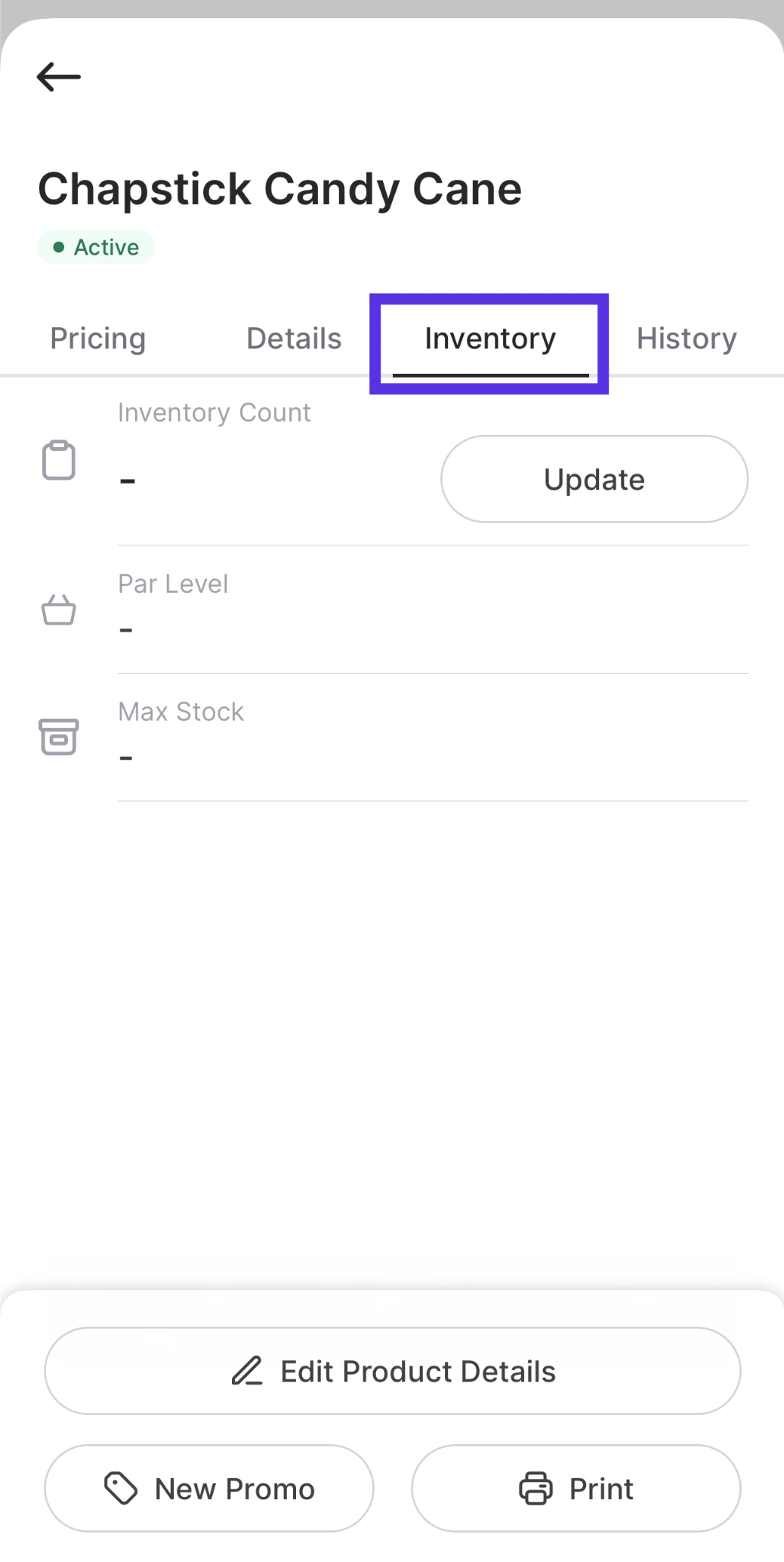
Task: Update the inventory count
Action: 594,479
